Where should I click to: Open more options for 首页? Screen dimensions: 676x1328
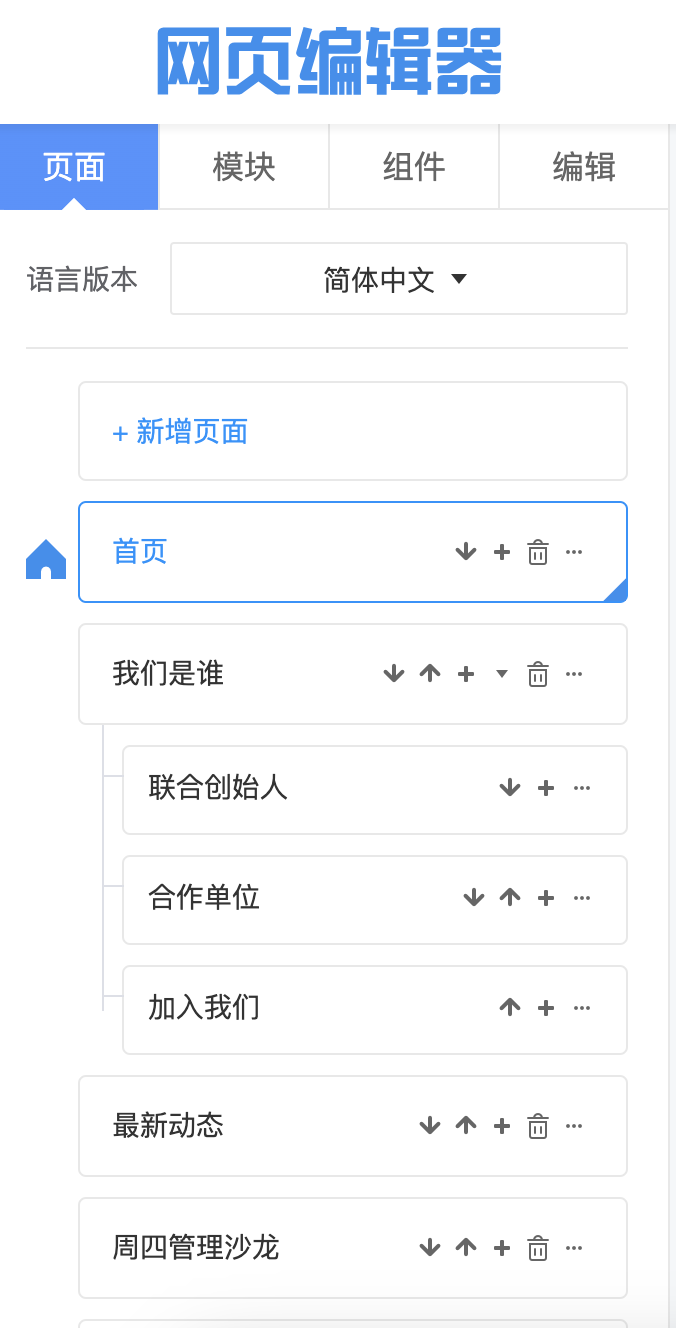point(574,552)
